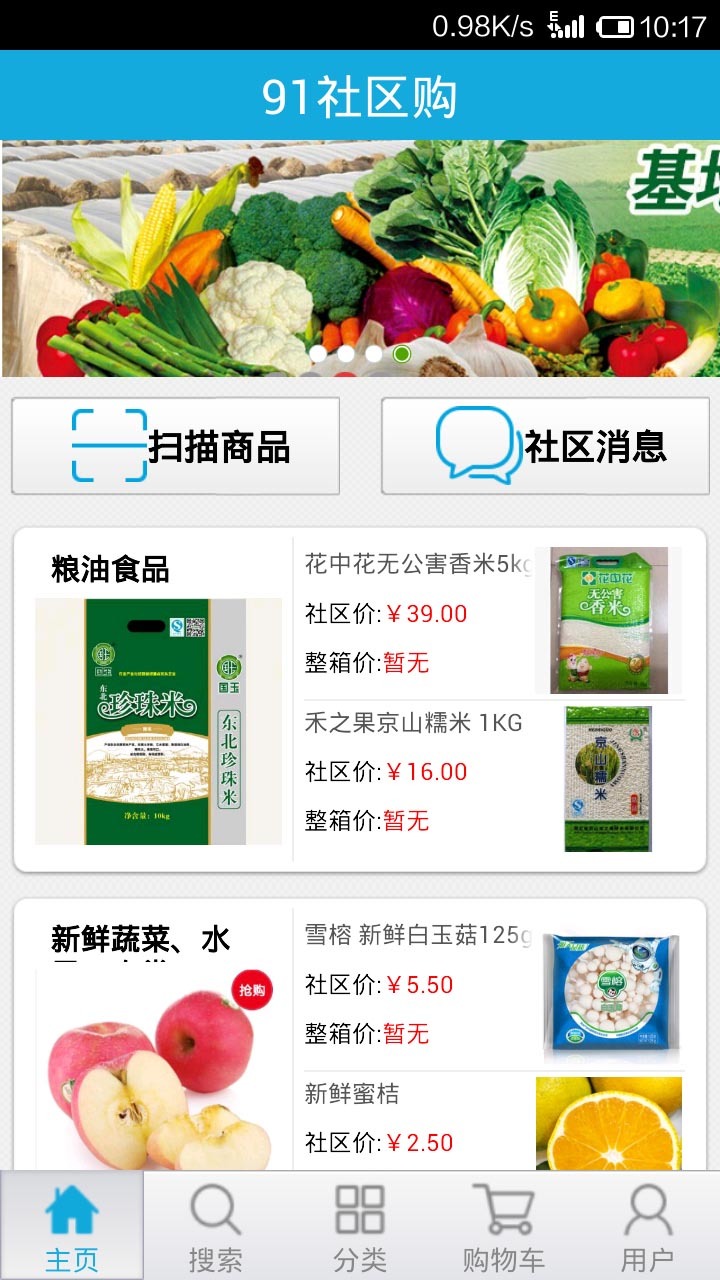Viewport: 720px width, 1280px height.
Task: Select the 新鲜蜜桔 product
Action: point(495,1122)
